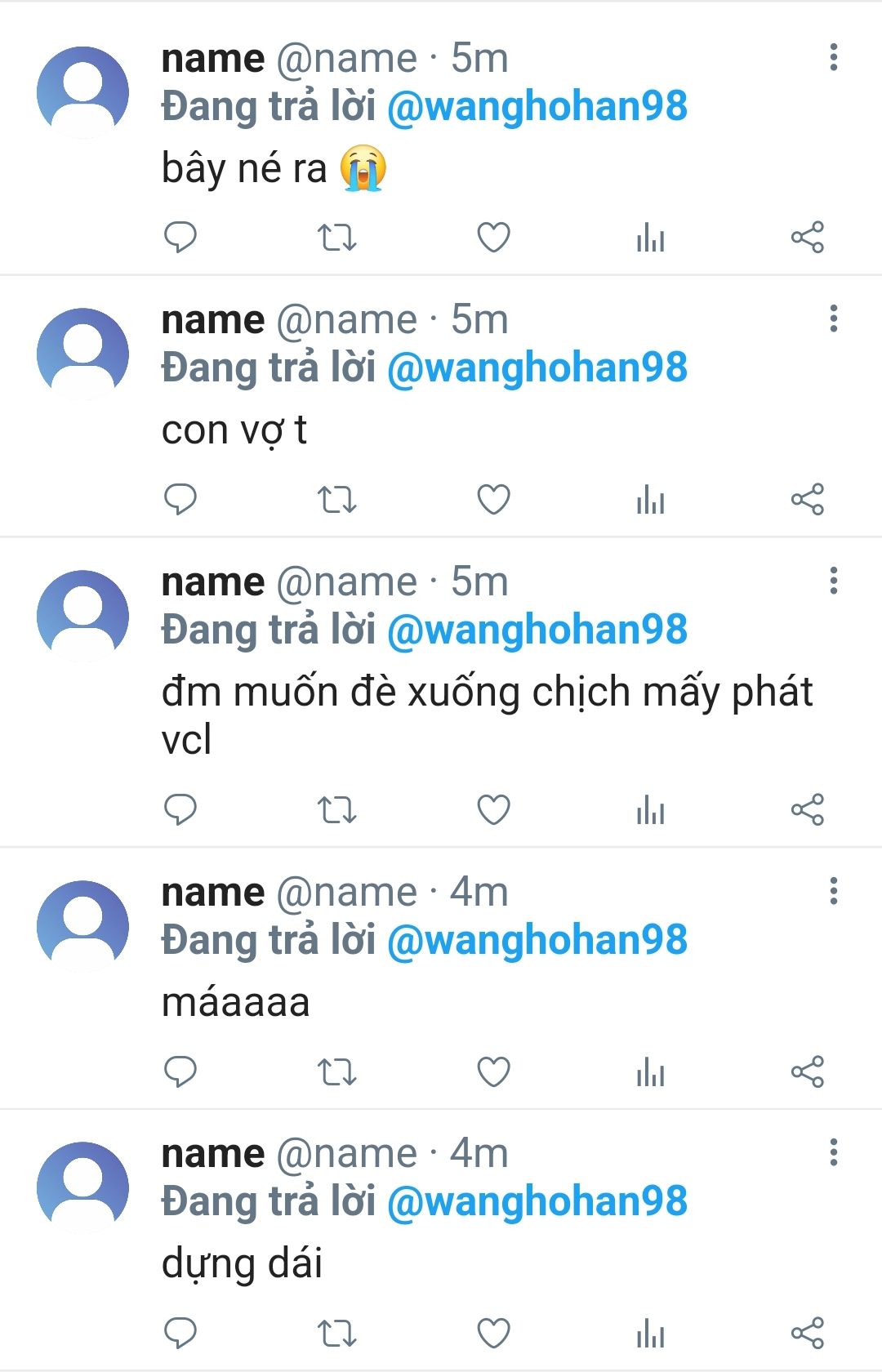Viewport: 882px width, 1372px height.
Task: View analytics of 'dựng dái' tweet
Action: (650, 1333)
